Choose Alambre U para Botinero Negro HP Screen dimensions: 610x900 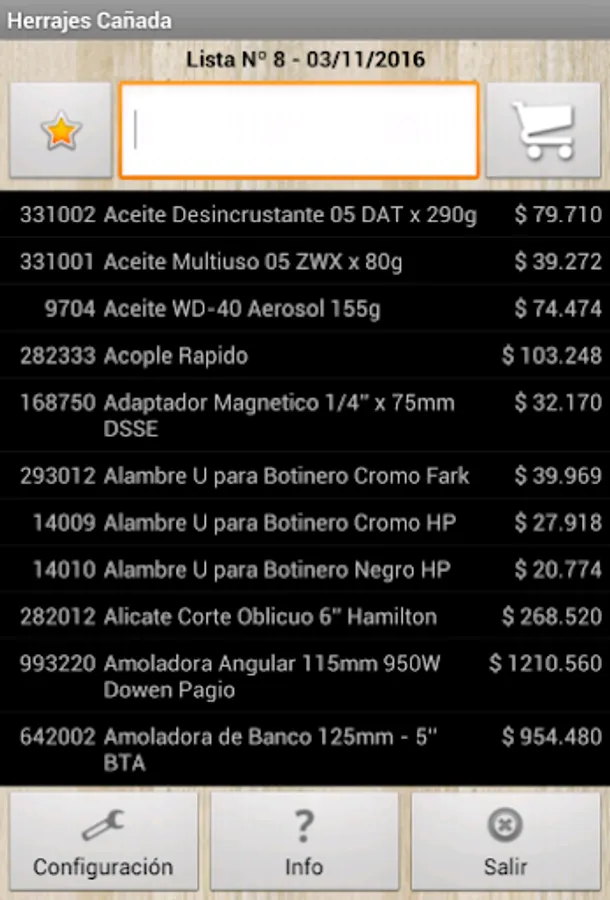(x=305, y=570)
